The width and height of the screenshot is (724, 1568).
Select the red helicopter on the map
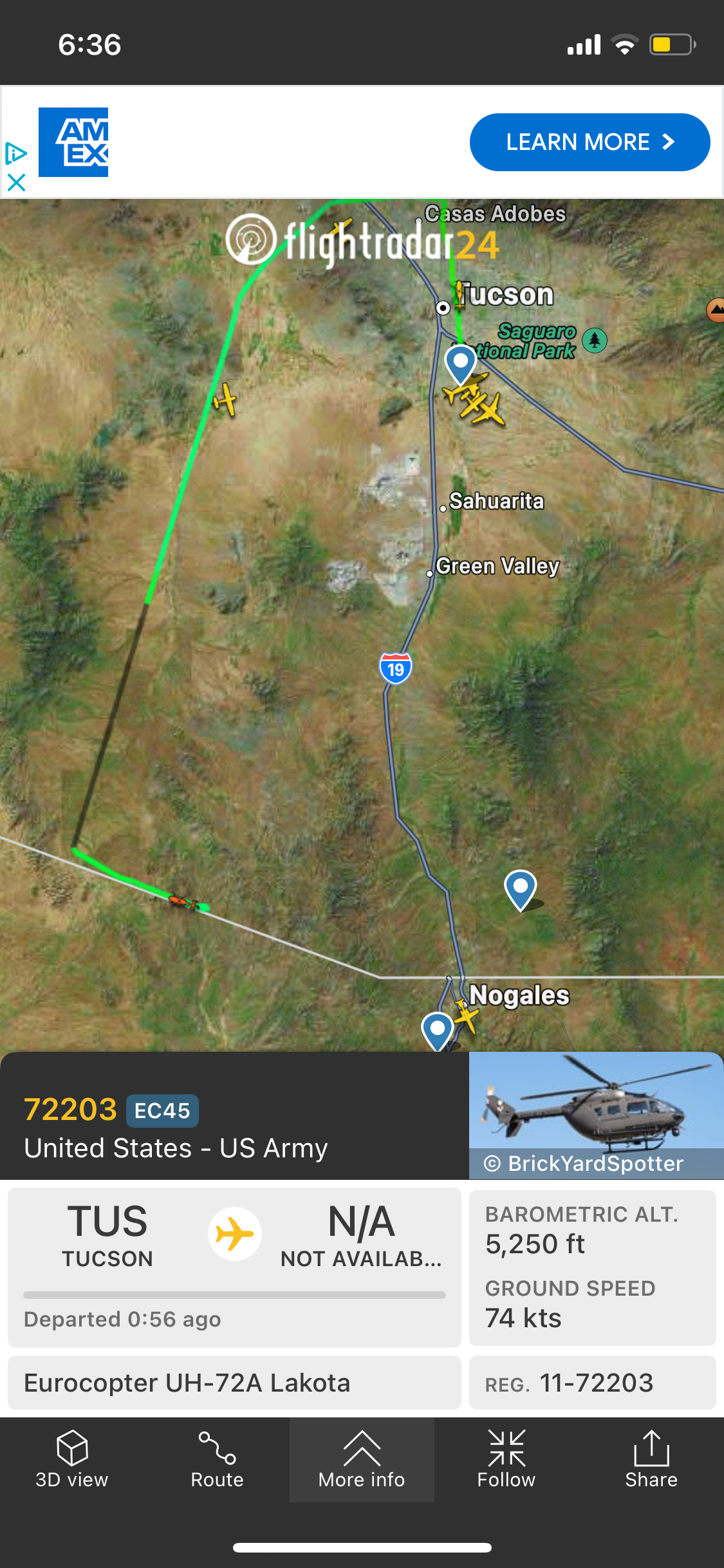[x=184, y=902]
